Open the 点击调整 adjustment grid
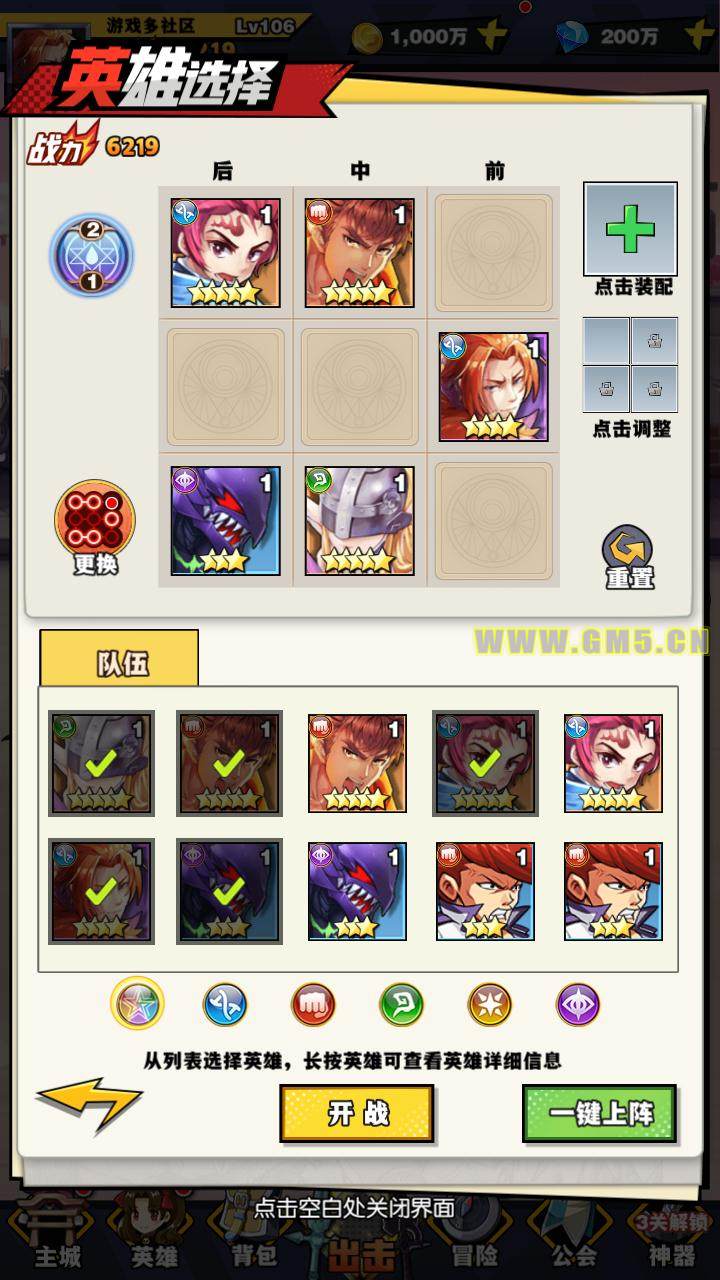 pyautogui.click(x=630, y=365)
